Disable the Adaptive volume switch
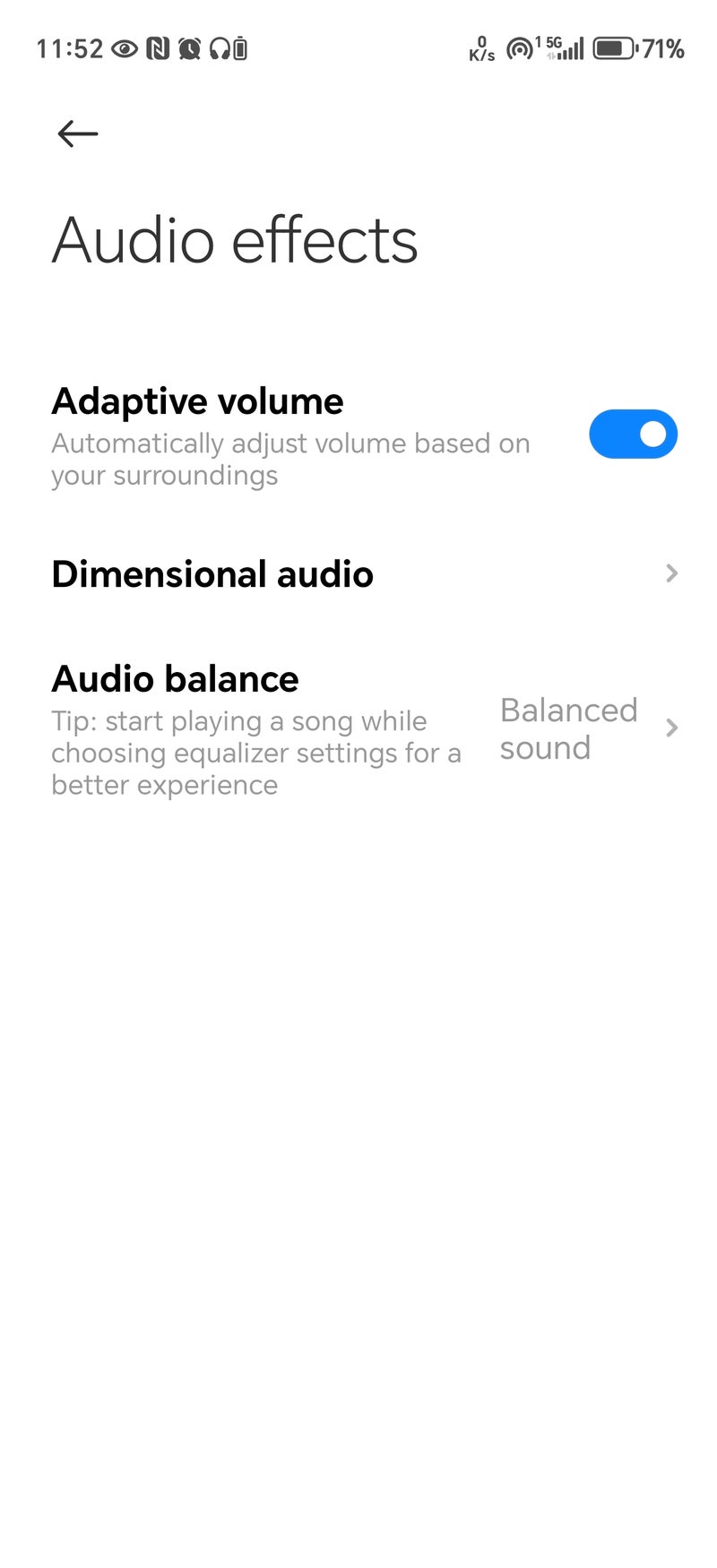717x1568 pixels. tap(633, 435)
